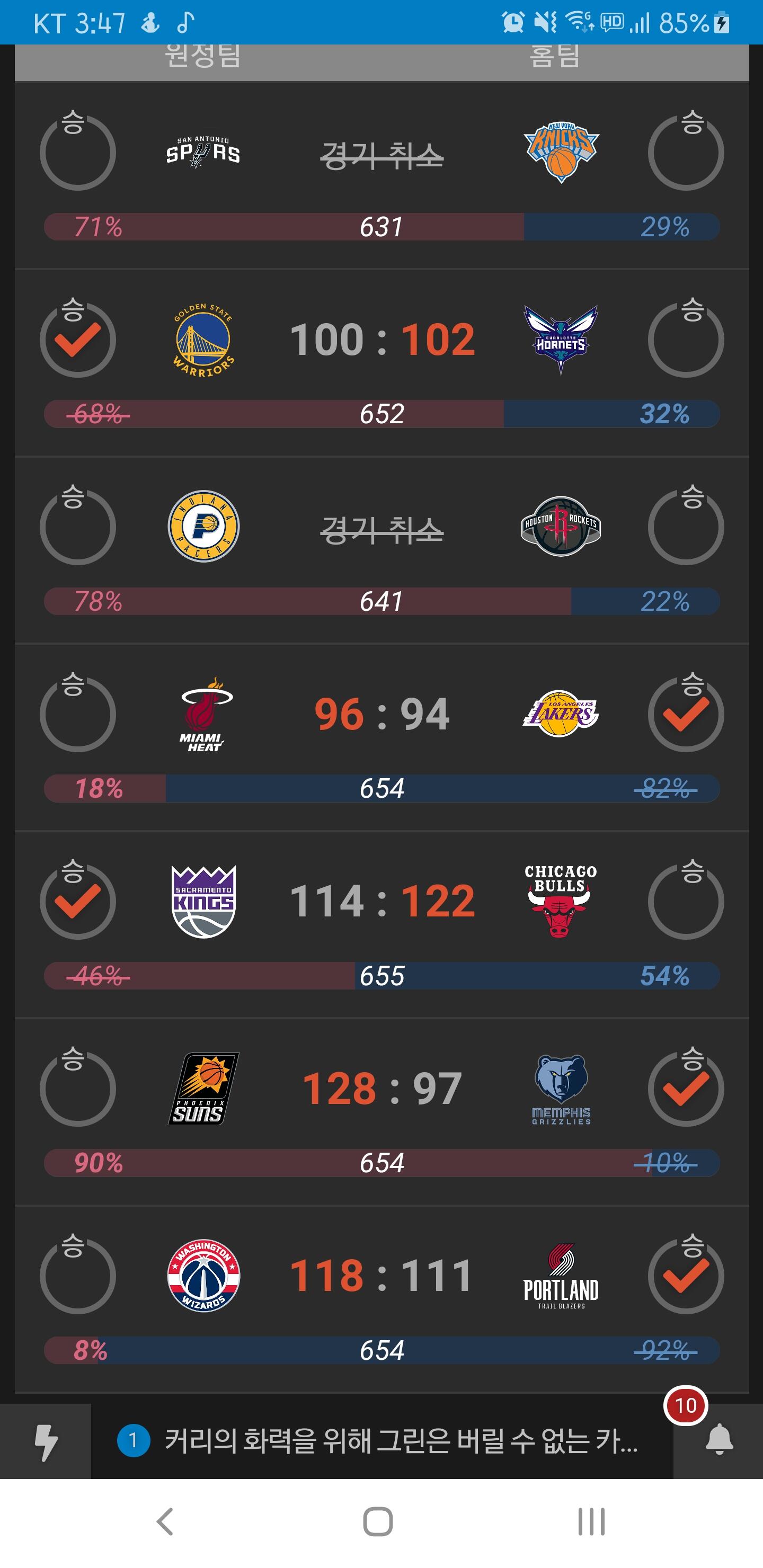
Task: Open recent apps from navigation bar
Action: point(591,1522)
